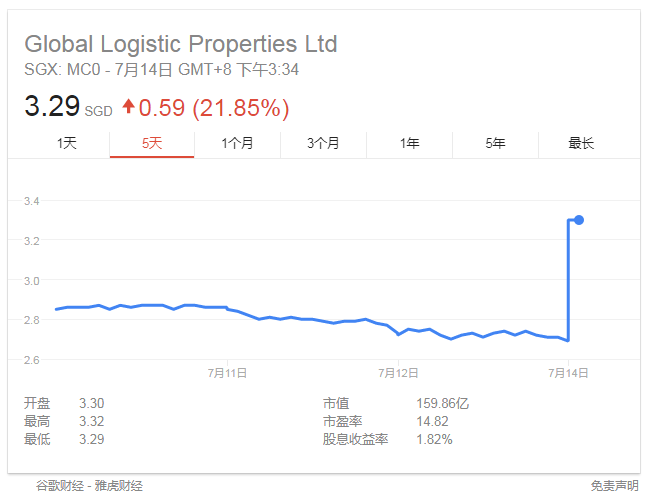Open the 雅虎财经 link
Image resolution: width=647 pixels, height=497 pixels.
click(119, 485)
